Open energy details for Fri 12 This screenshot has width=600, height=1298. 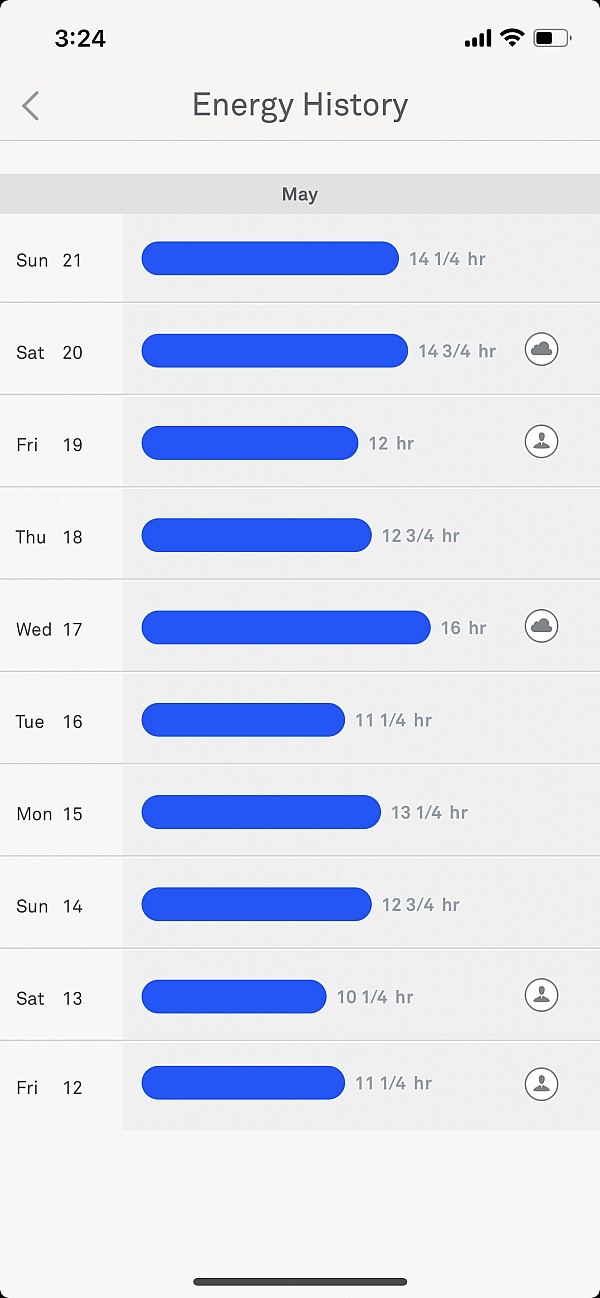coord(300,1086)
